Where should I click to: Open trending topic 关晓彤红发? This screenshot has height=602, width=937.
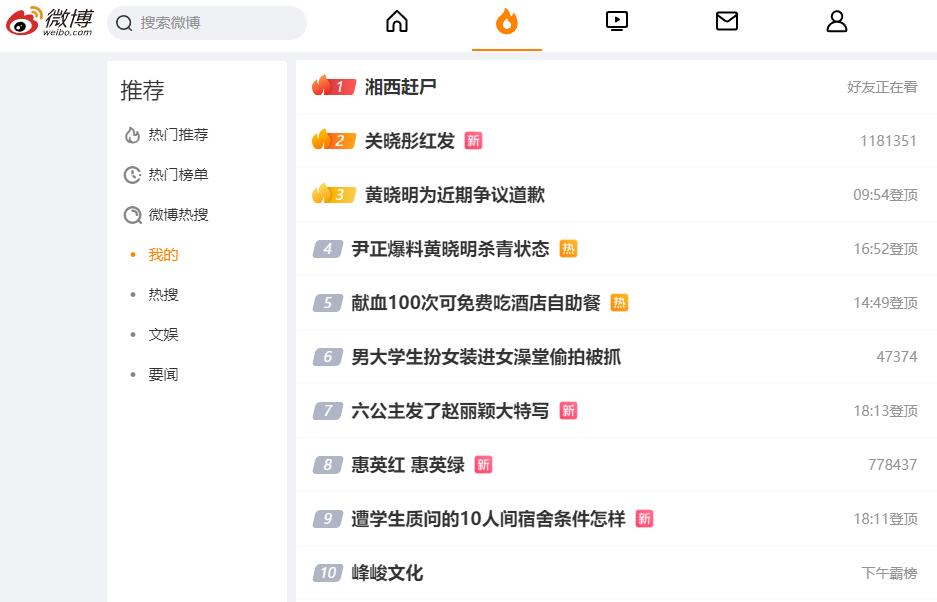(x=410, y=141)
